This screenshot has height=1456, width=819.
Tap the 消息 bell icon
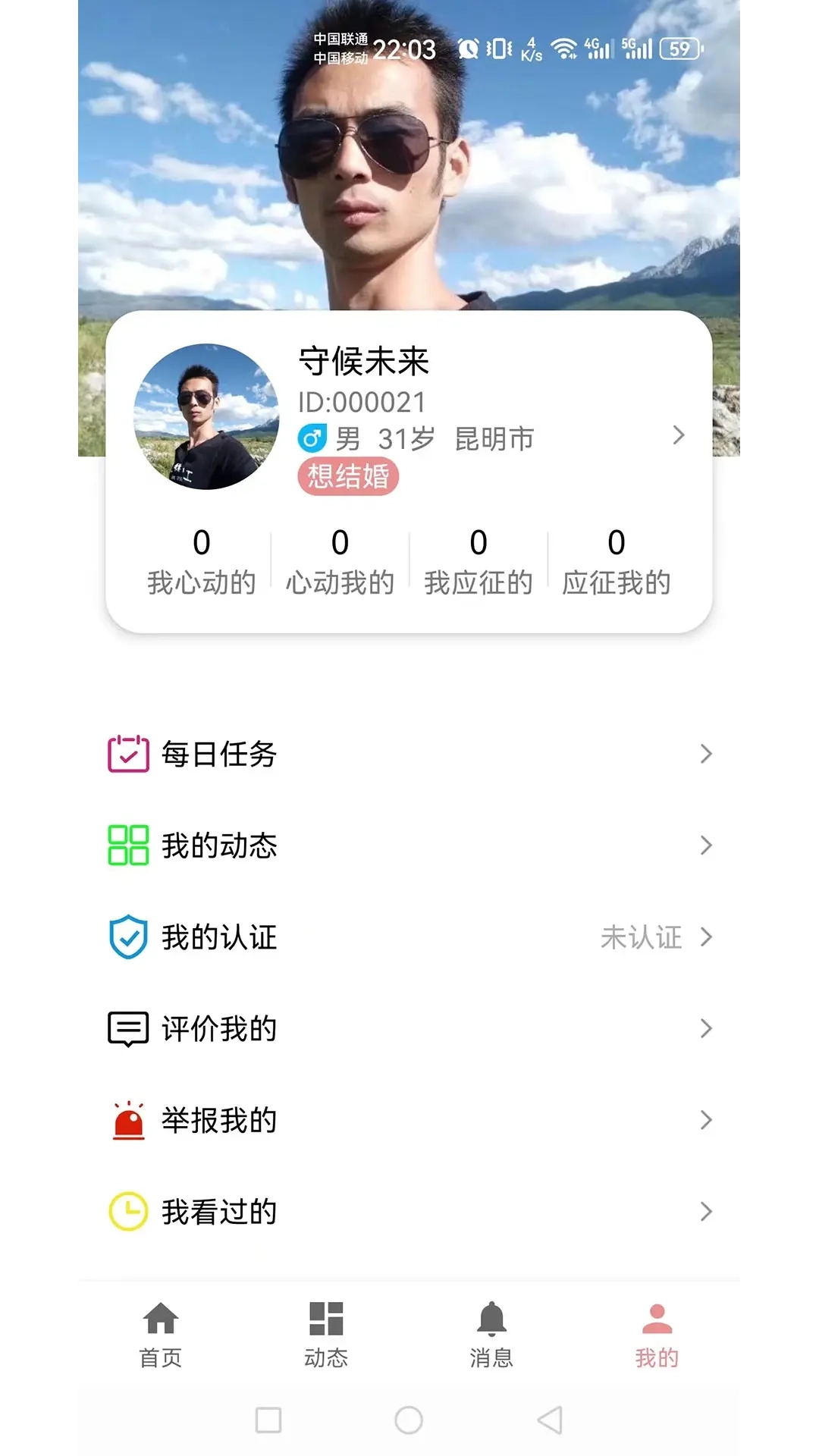491,1316
